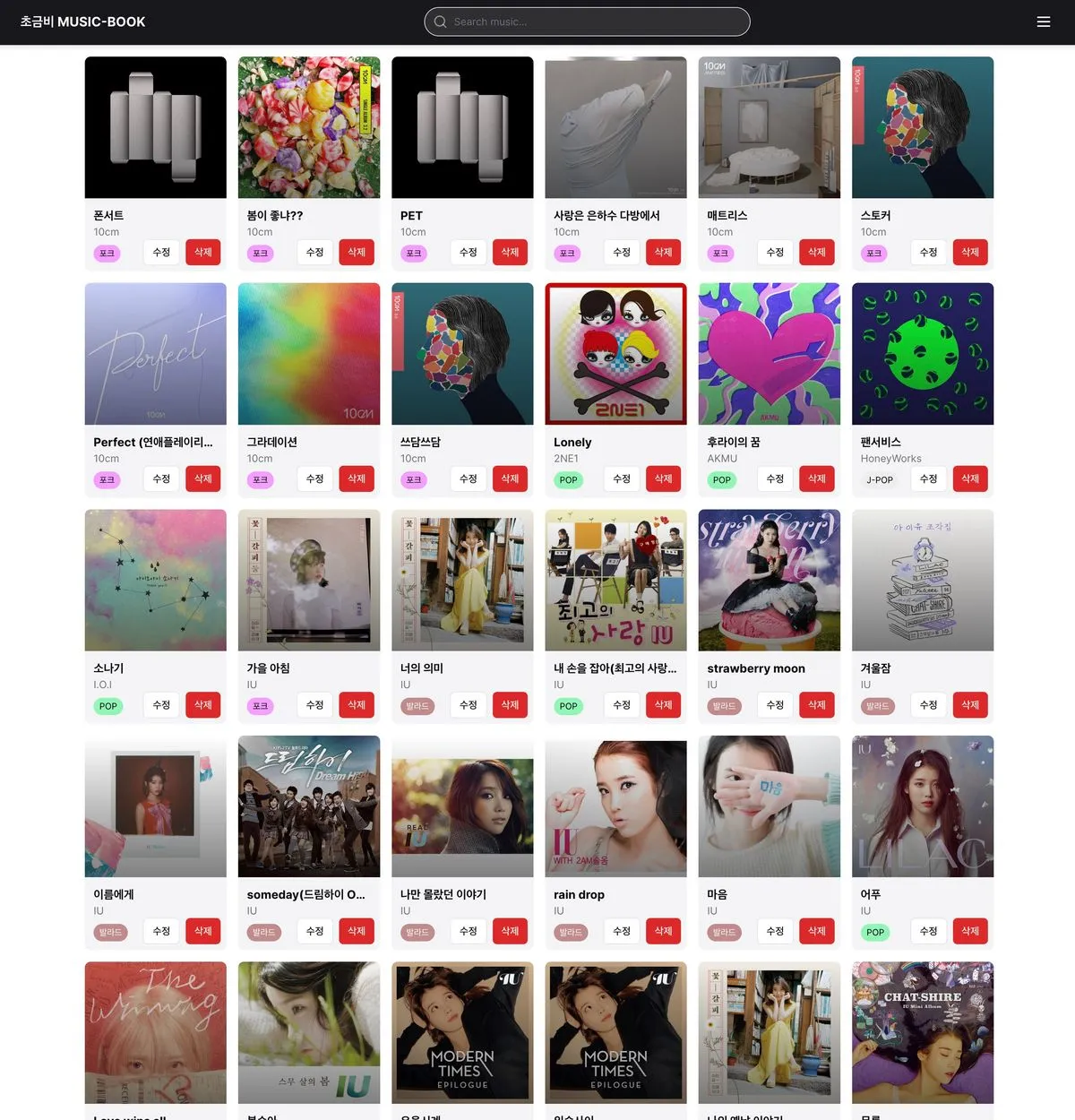
Task: Go to 초금비 MUSIC-BOOK home
Action: (82, 22)
